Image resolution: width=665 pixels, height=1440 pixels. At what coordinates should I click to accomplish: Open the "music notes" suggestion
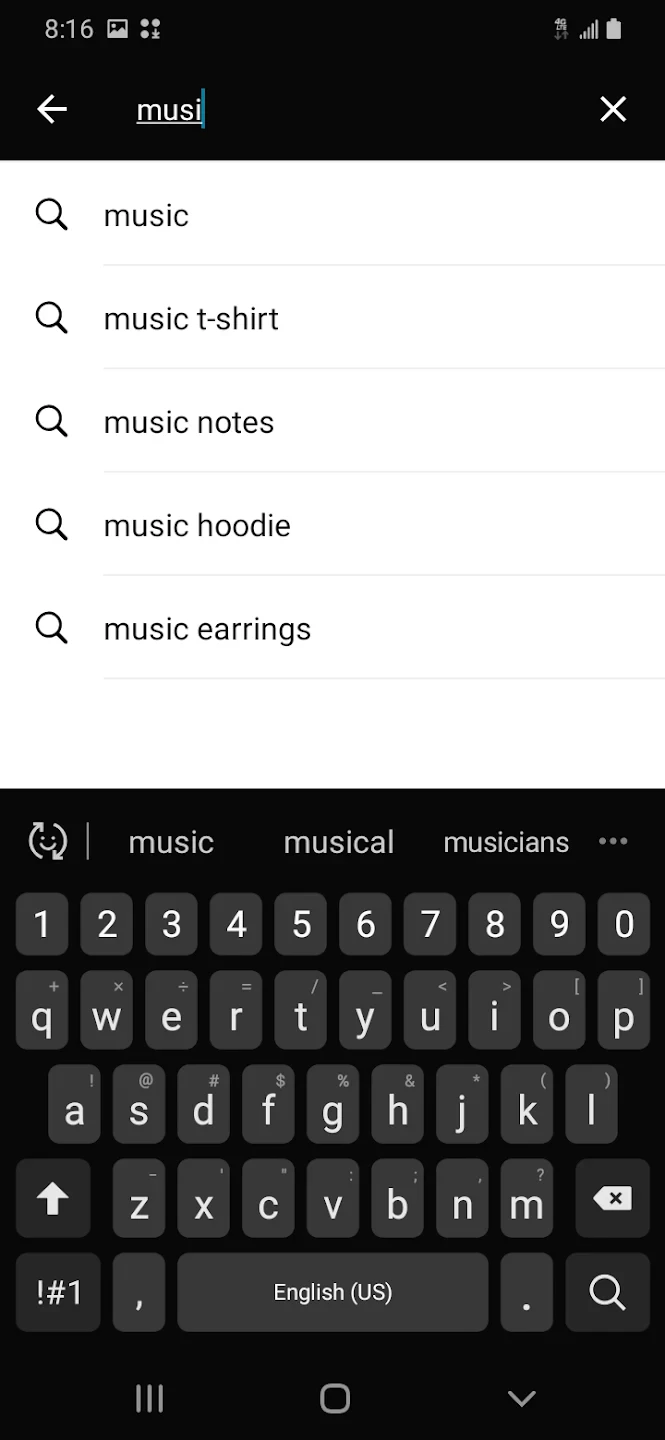[189, 422]
